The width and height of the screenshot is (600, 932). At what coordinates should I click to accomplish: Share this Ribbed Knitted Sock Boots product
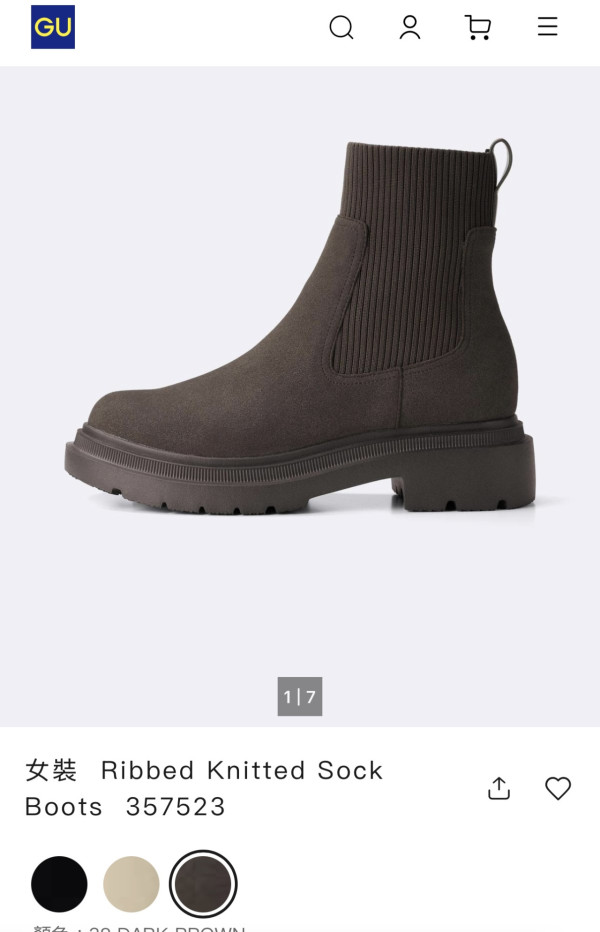point(499,788)
